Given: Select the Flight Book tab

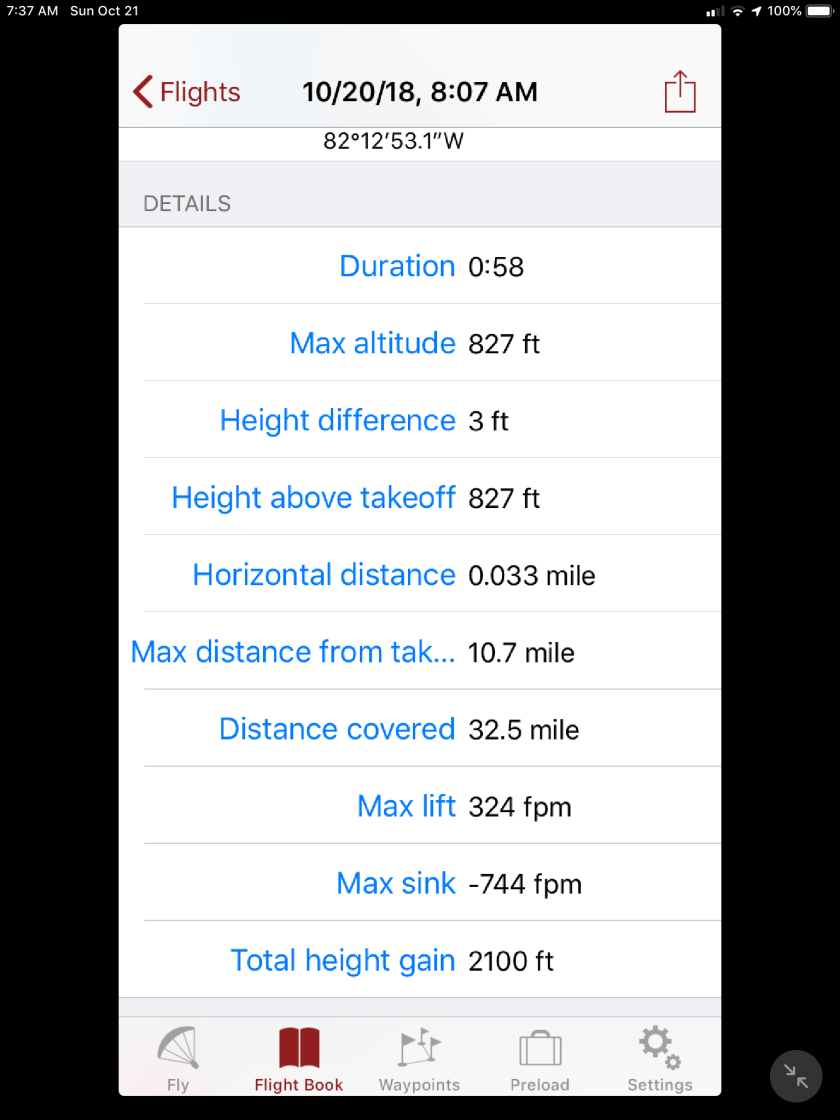Looking at the screenshot, I should 299,1060.
